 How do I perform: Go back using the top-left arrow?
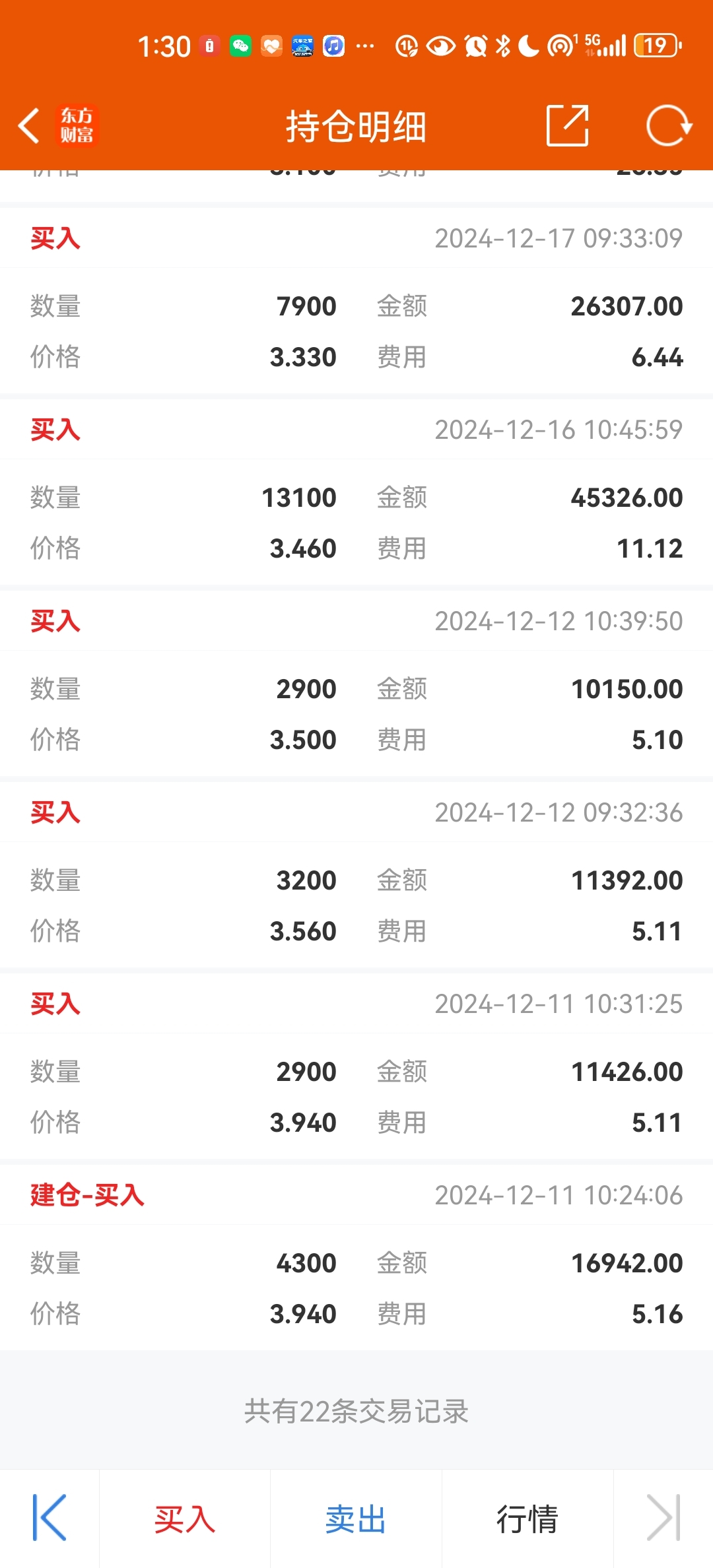(x=30, y=125)
